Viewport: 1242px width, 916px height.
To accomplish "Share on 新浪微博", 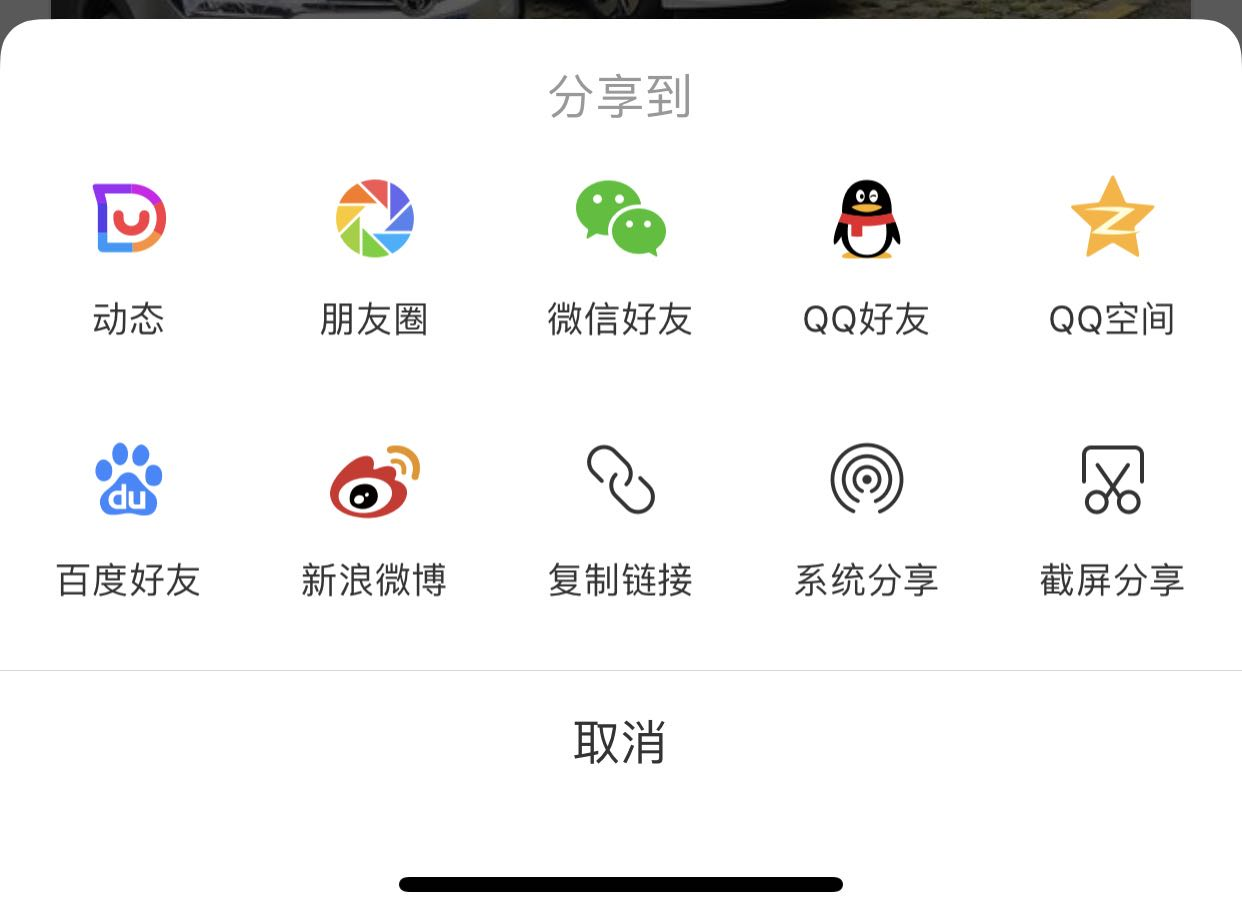I will pyautogui.click(x=375, y=480).
